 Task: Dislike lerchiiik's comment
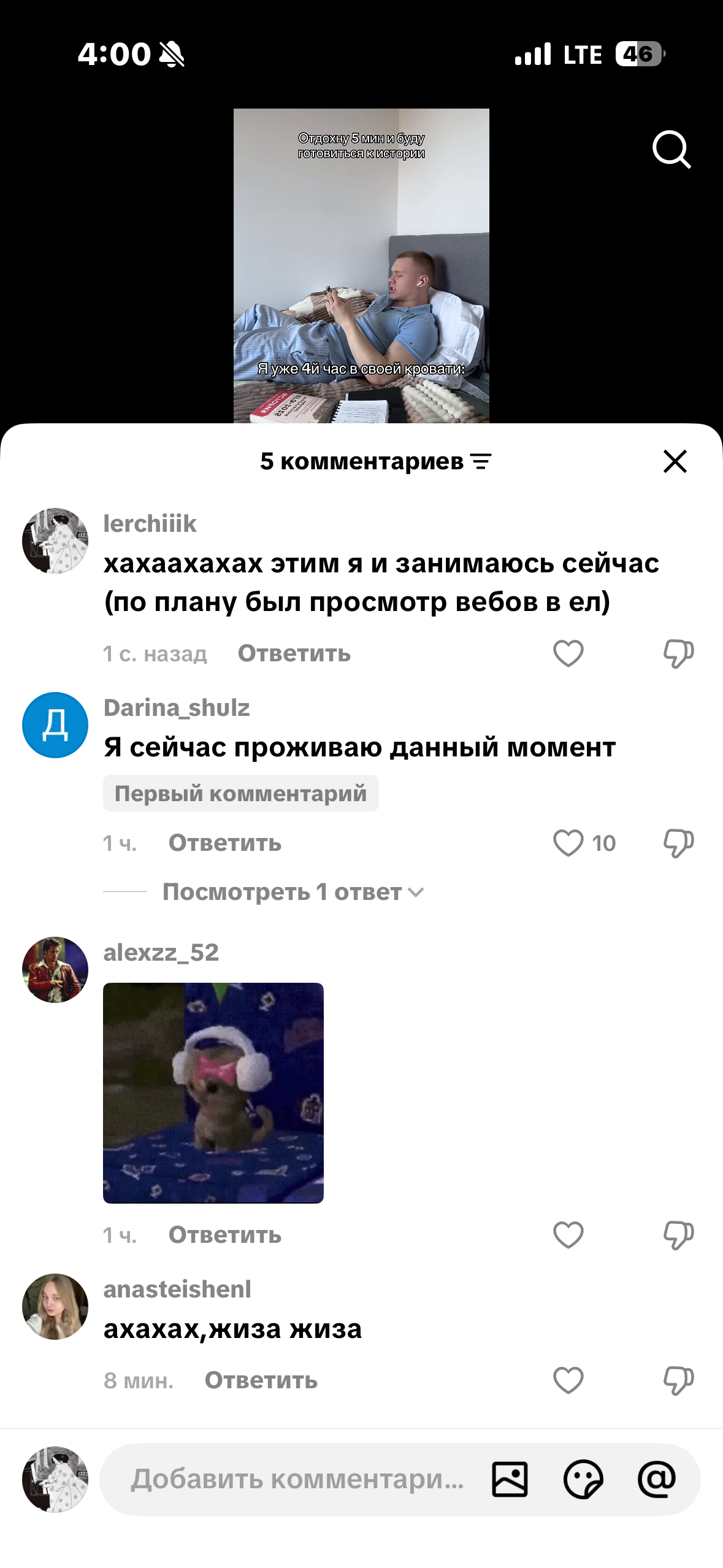click(678, 653)
